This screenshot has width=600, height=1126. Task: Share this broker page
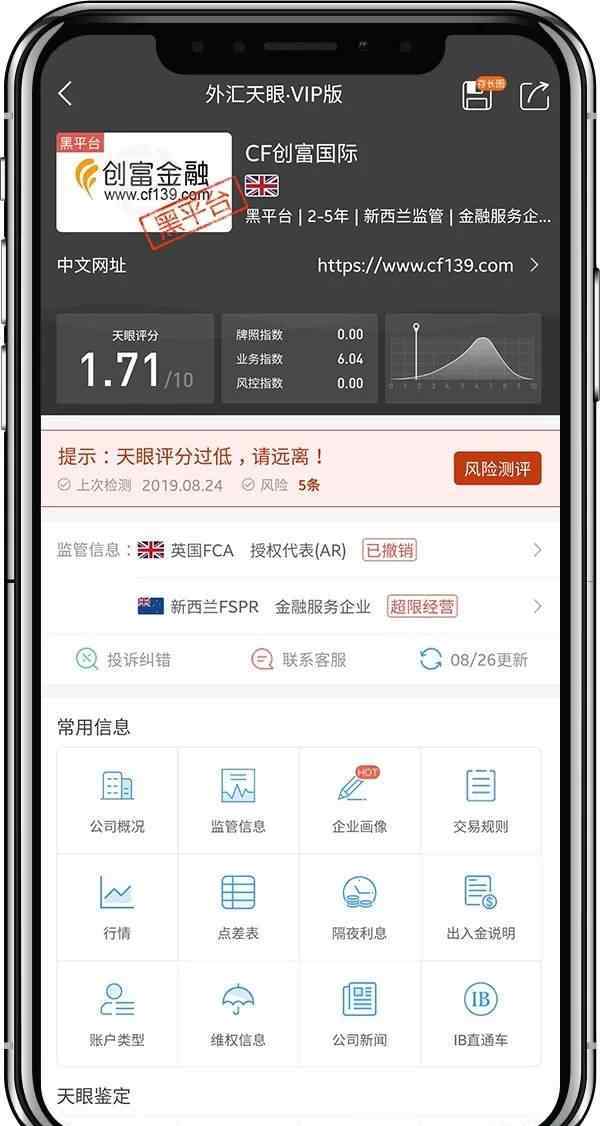(x=535, y=96)
